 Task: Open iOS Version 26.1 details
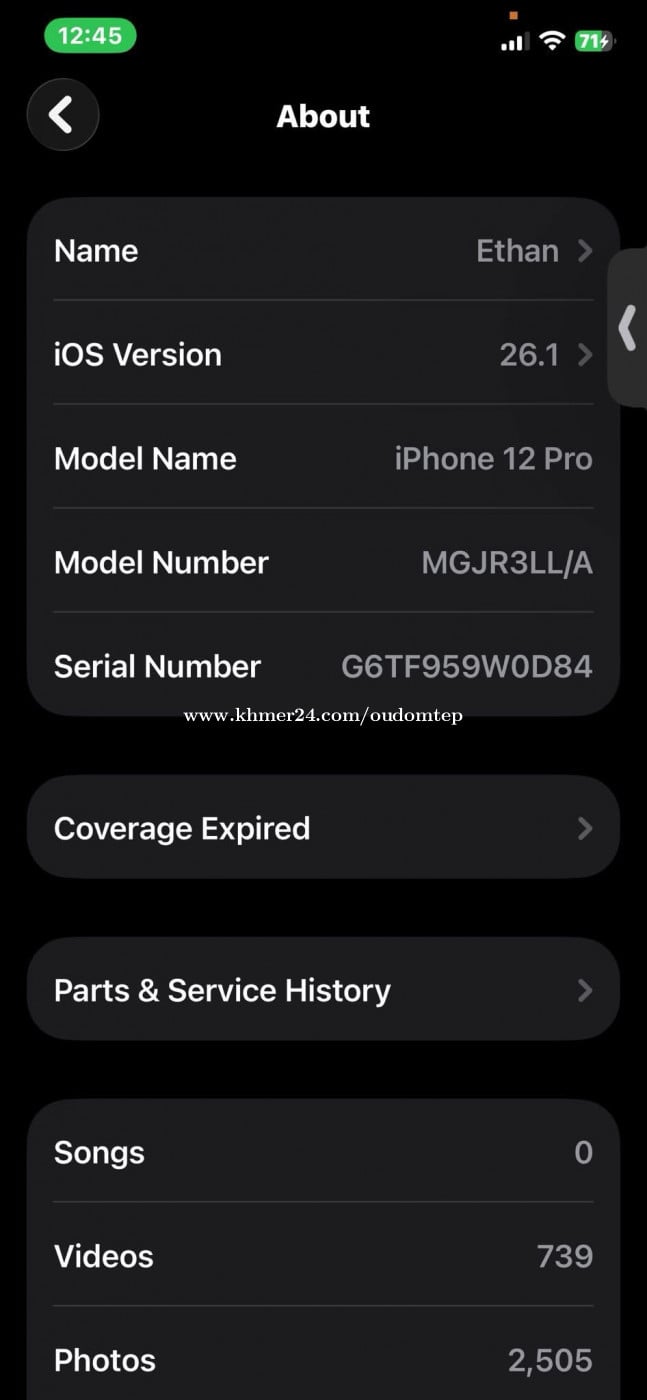323,355
